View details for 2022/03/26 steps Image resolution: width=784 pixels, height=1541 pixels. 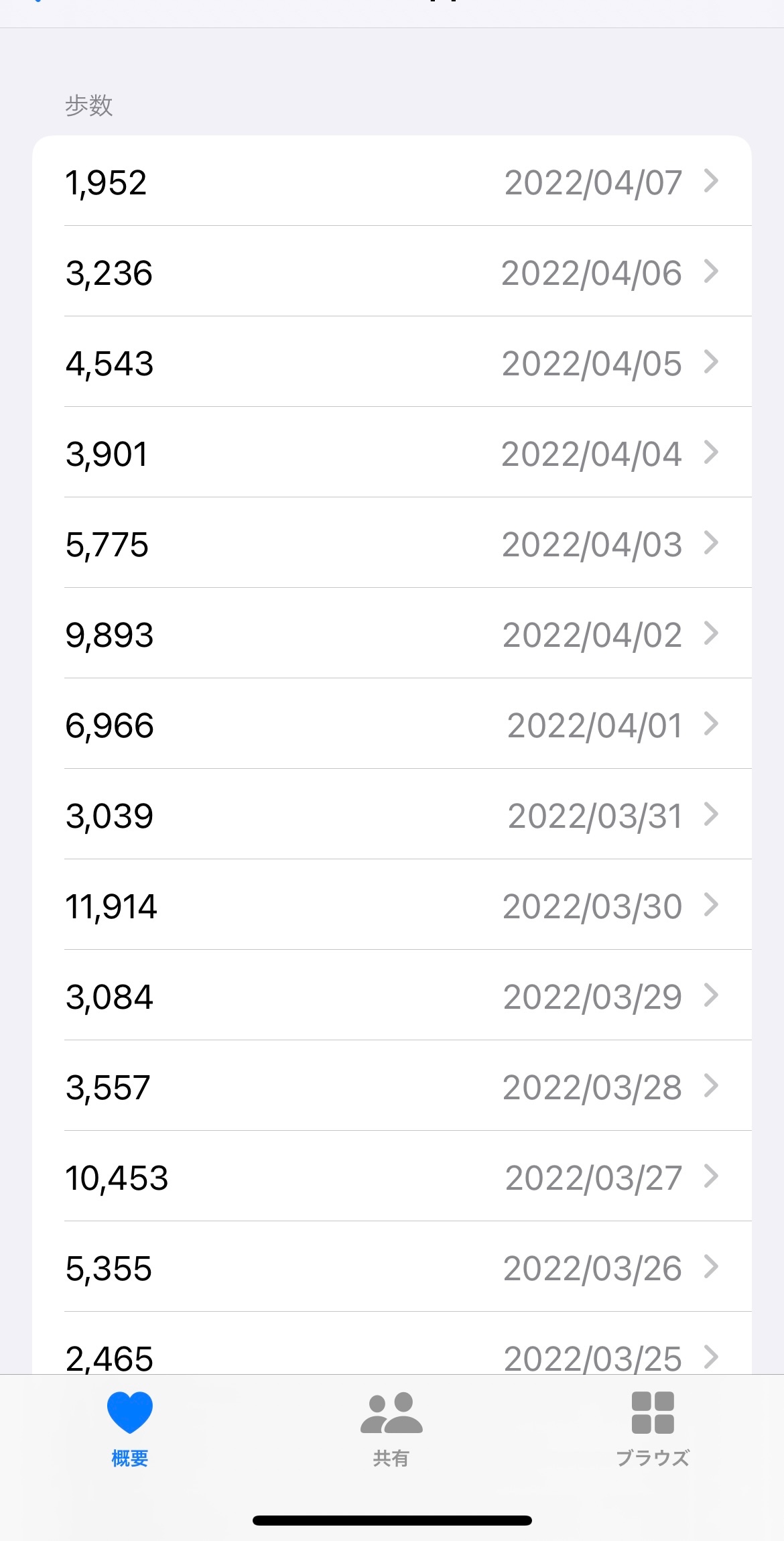coord(391,1268)
